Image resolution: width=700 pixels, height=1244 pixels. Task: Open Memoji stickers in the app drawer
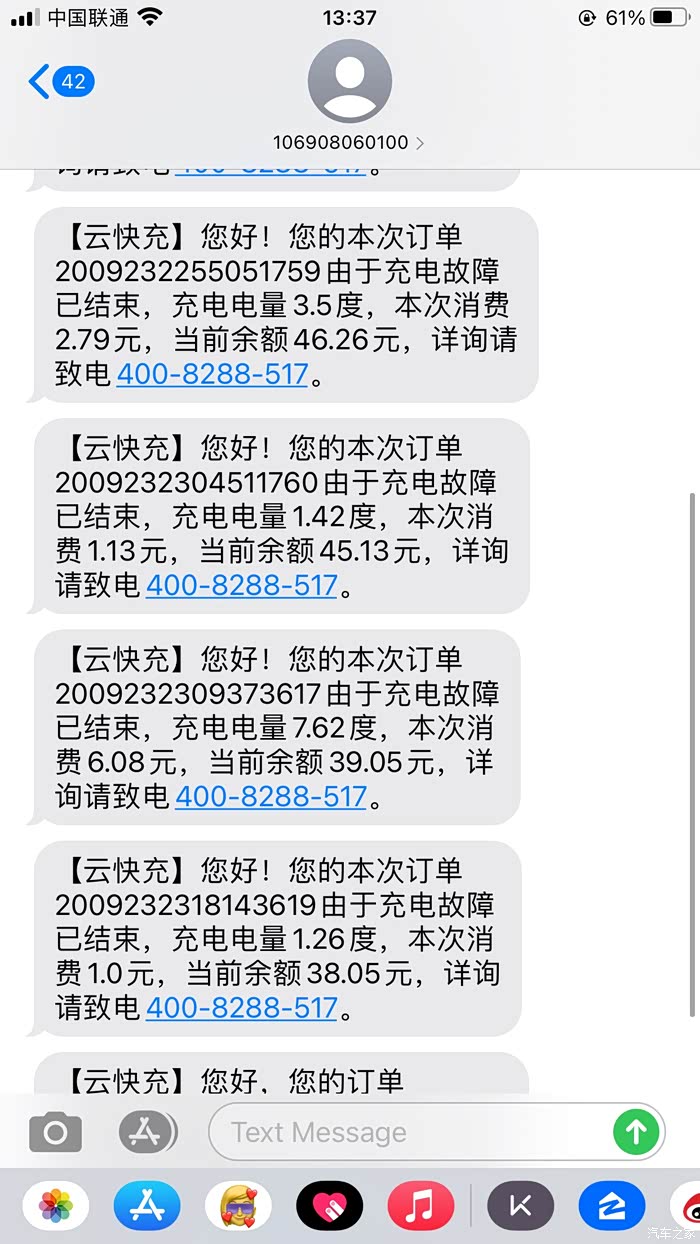coord(238,1206)
